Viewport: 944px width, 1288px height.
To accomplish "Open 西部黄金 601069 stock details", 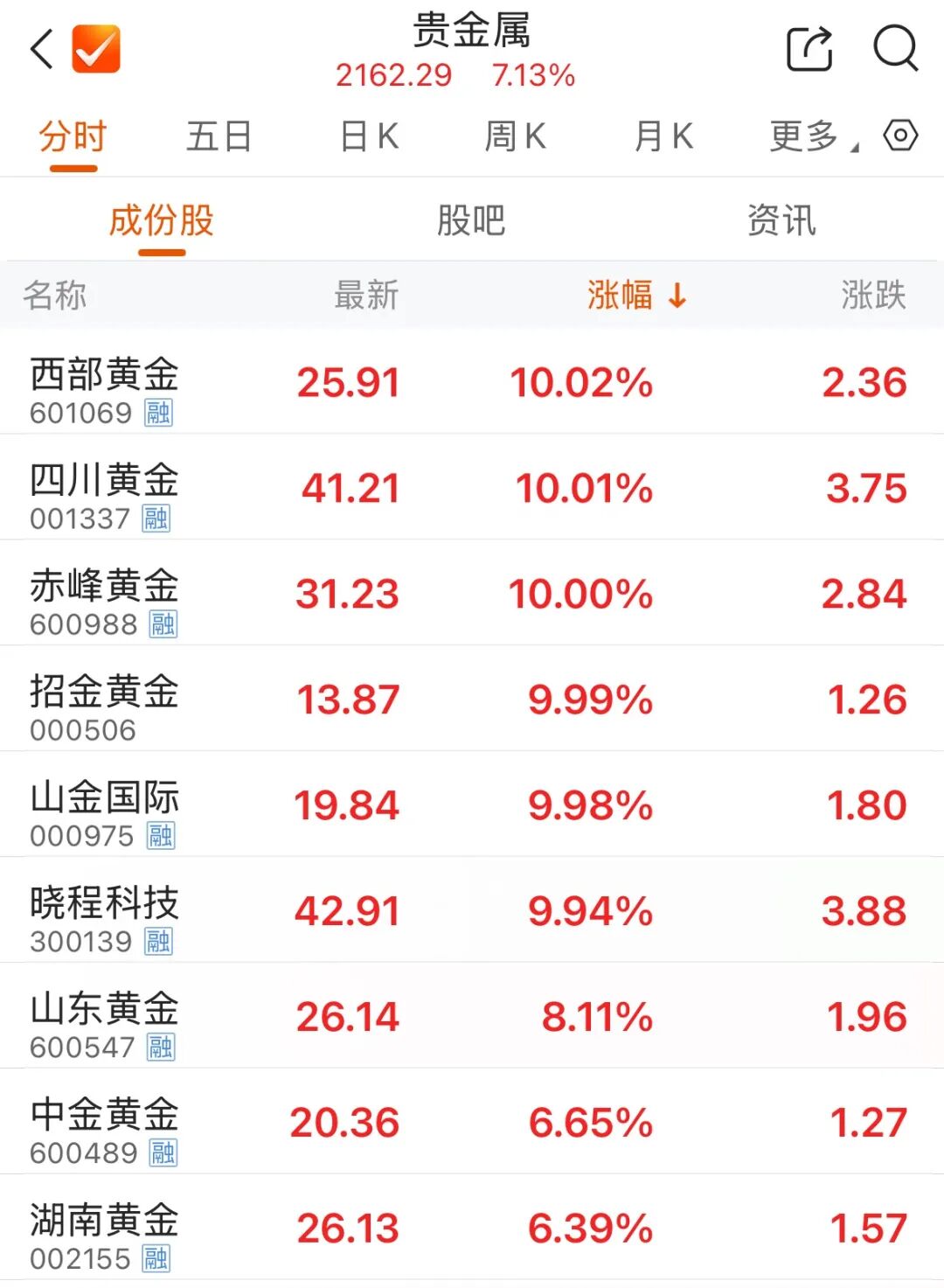I will [x=472, y=383].
